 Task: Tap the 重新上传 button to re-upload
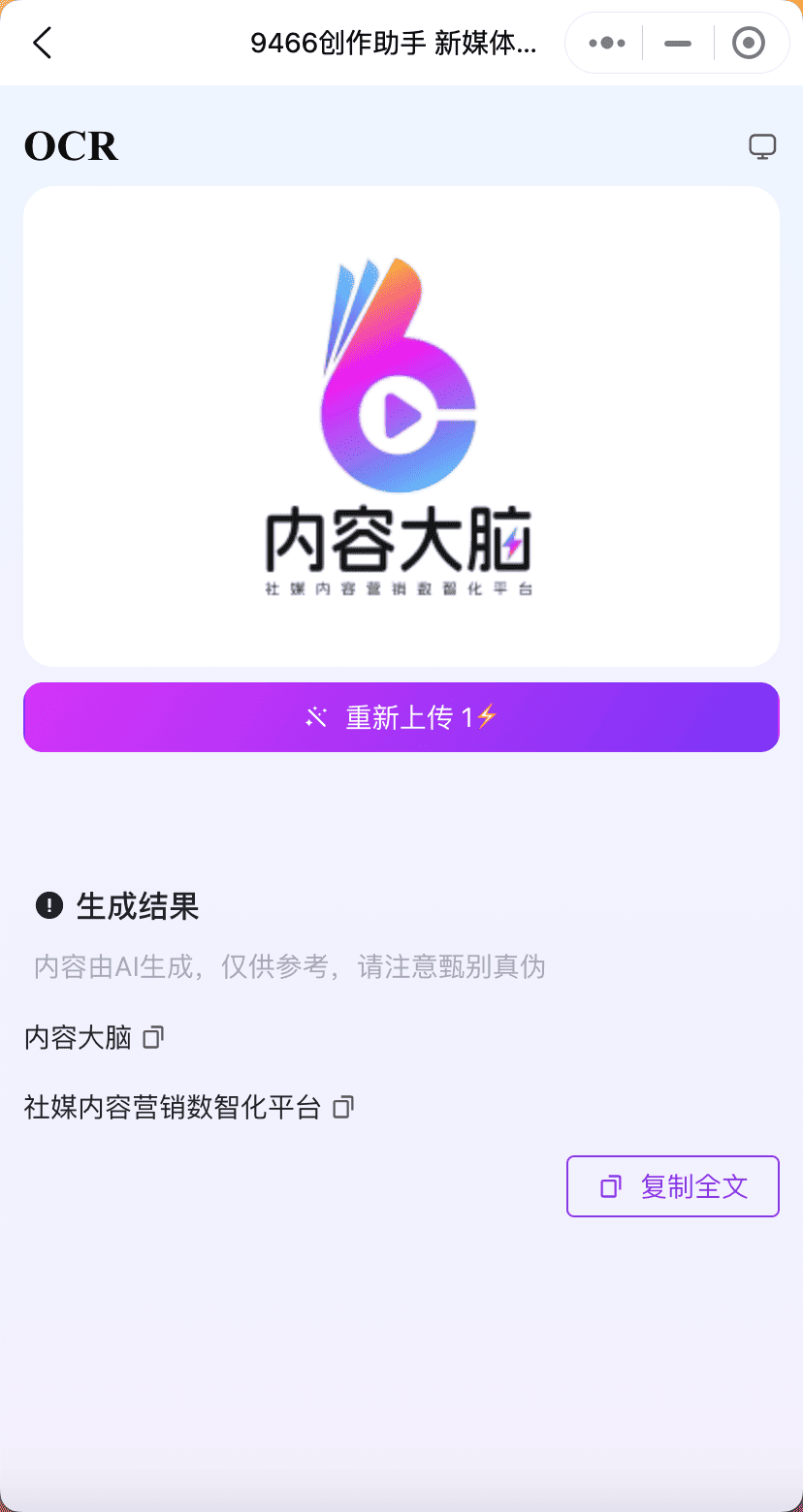click(401, 717)
